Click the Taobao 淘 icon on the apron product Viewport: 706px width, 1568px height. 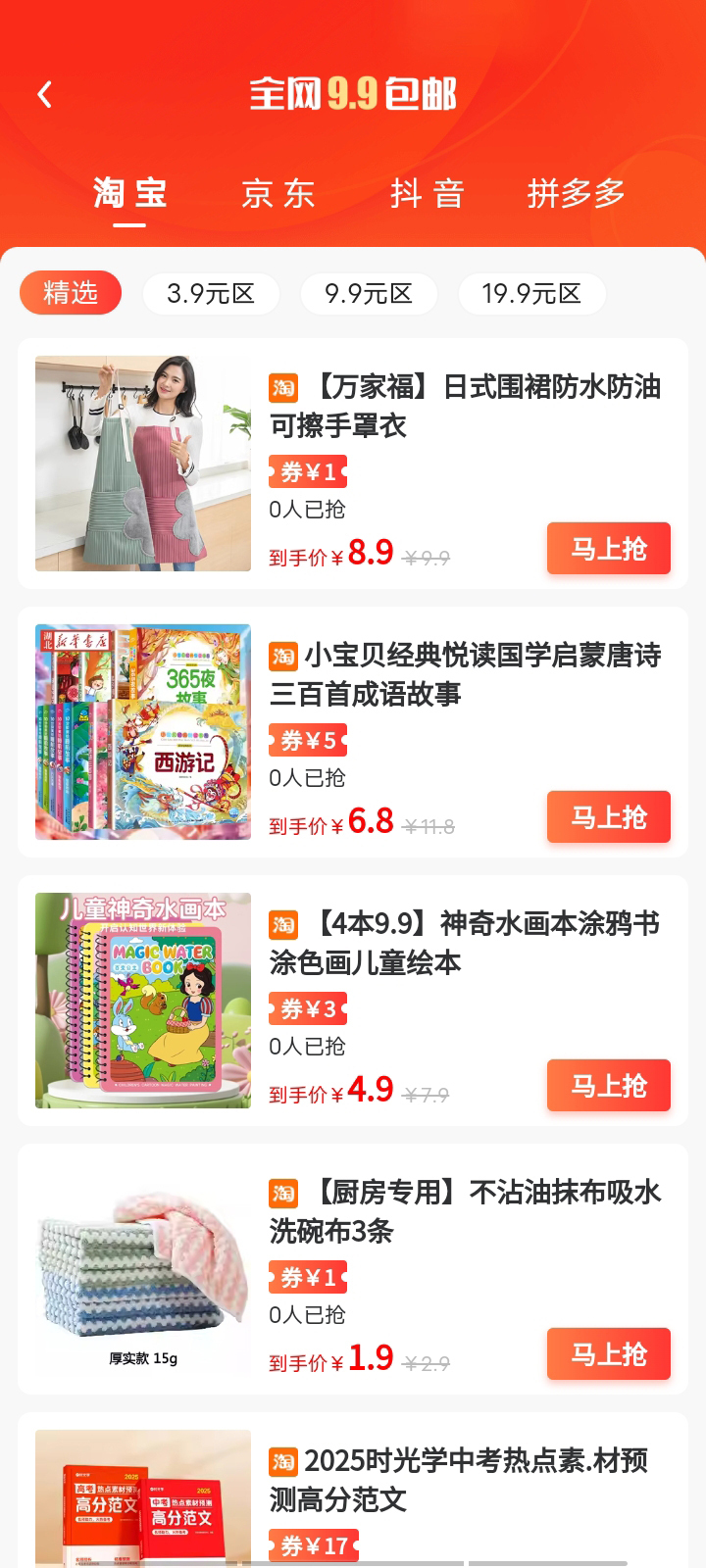(282, 390)
